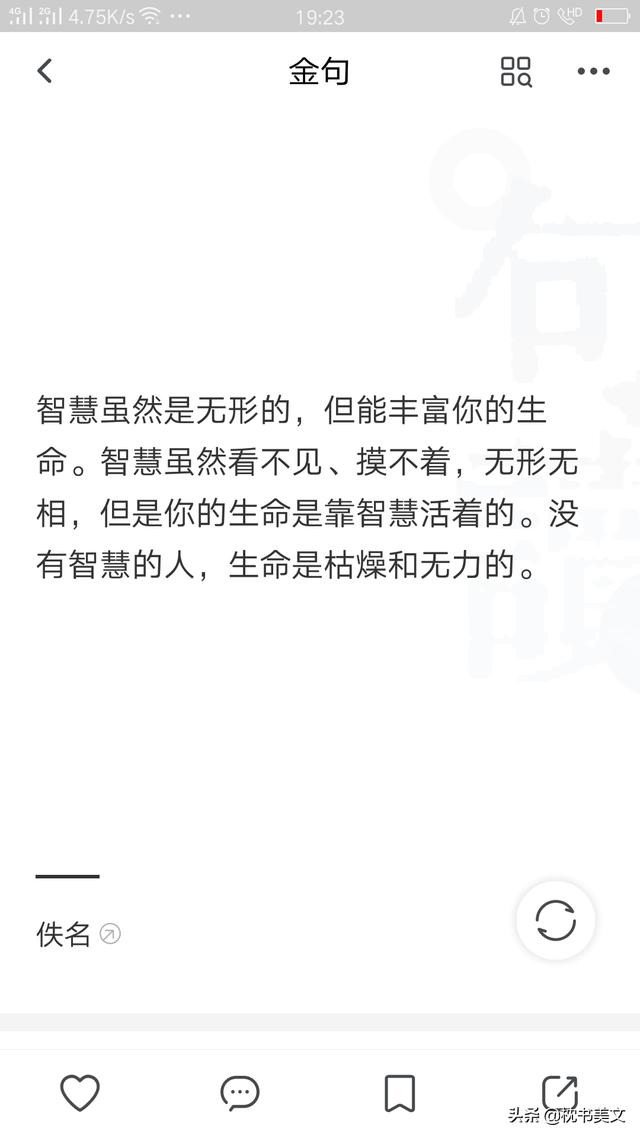Bookmark this quote

click(x=400, y=1093)
